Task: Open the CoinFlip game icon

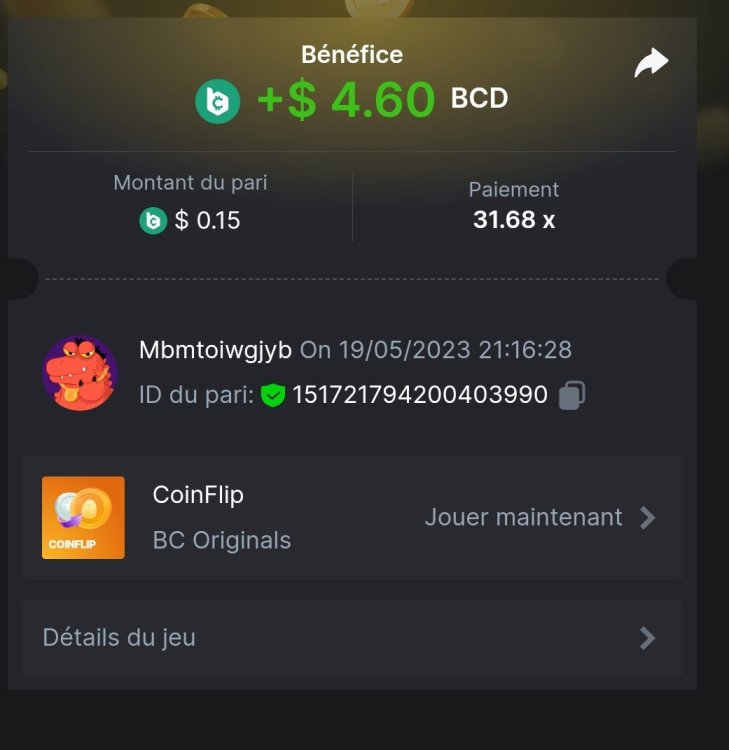Action: point(83,517)
